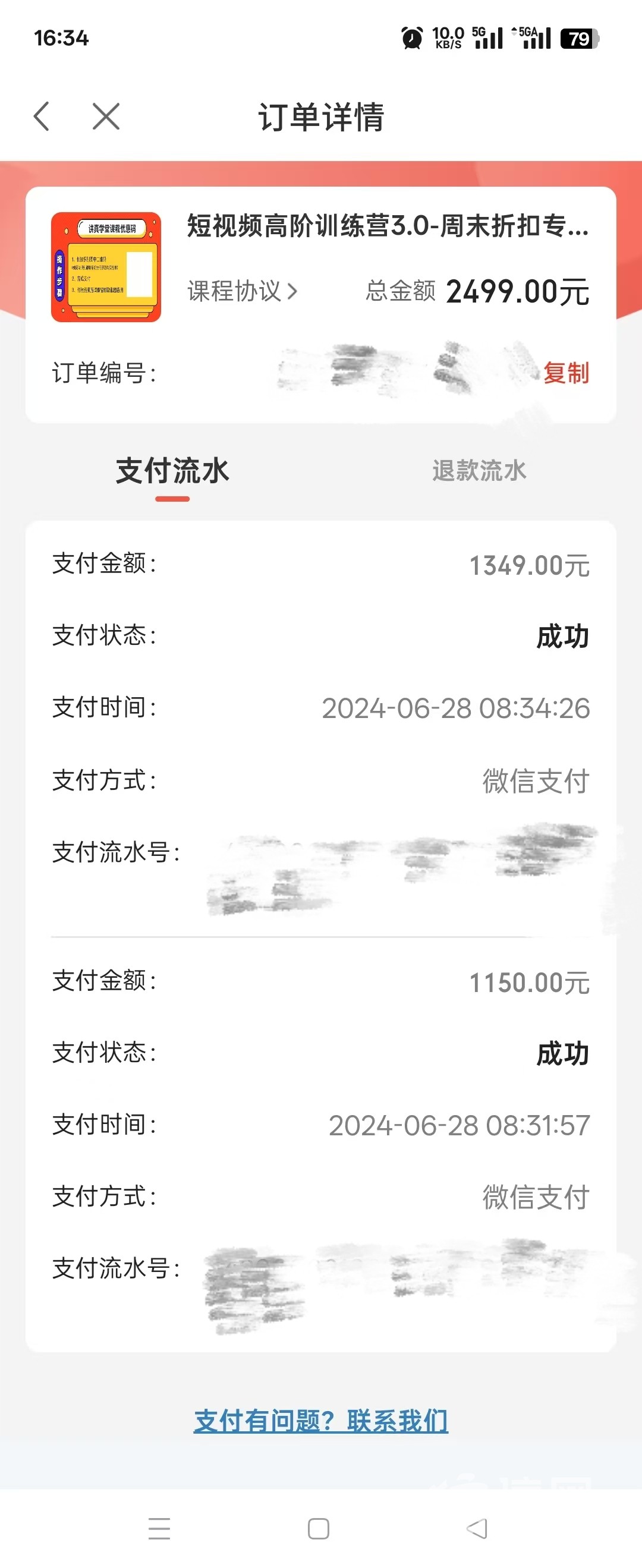The image size is (642, 1568).
Task: Open recent apps from navigation bar
Action: tap(159, 1528)
